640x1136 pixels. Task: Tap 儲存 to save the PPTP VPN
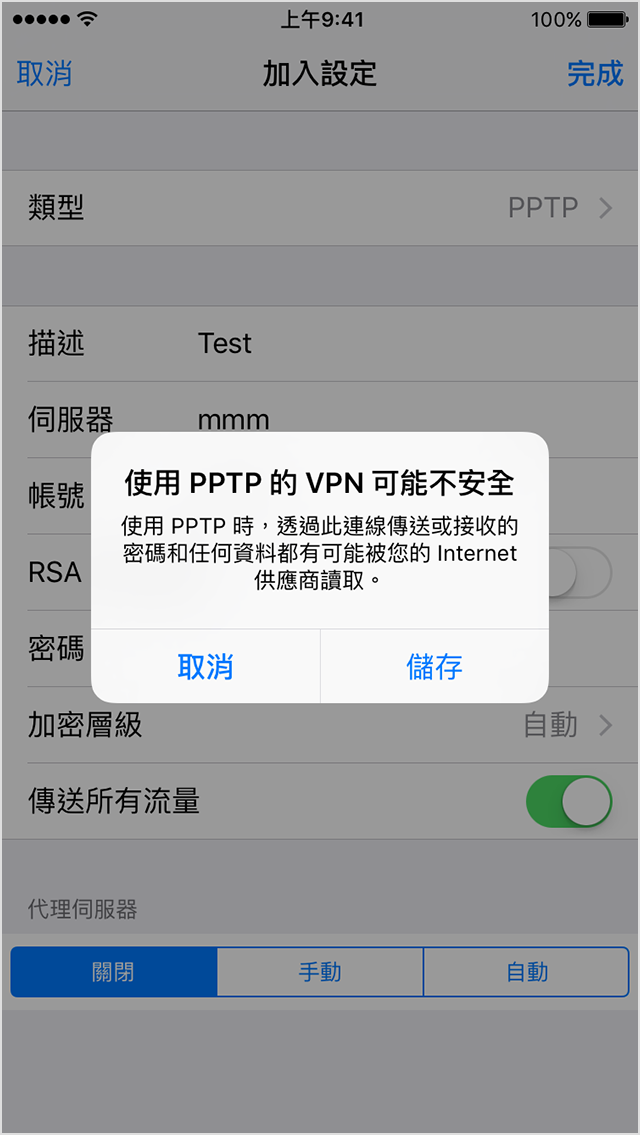pos(434,667)
